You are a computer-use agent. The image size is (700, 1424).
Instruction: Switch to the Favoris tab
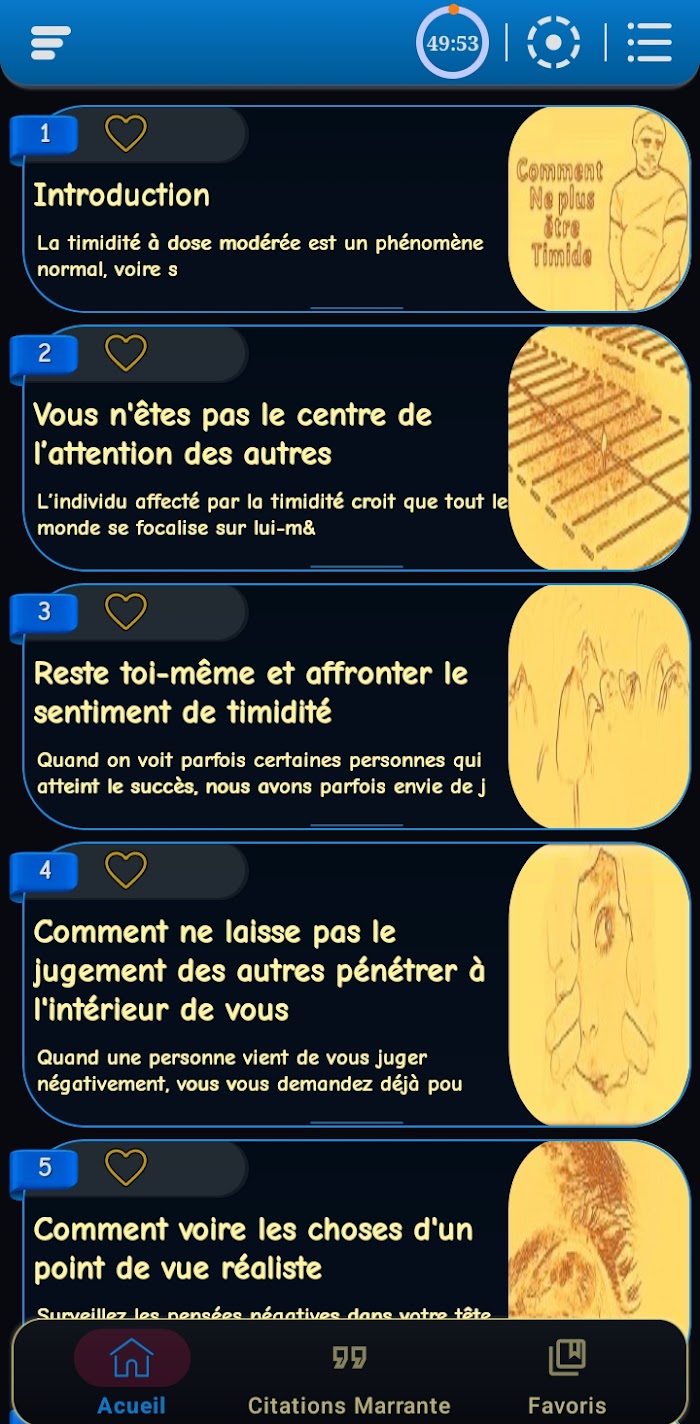click(567, 1373)
